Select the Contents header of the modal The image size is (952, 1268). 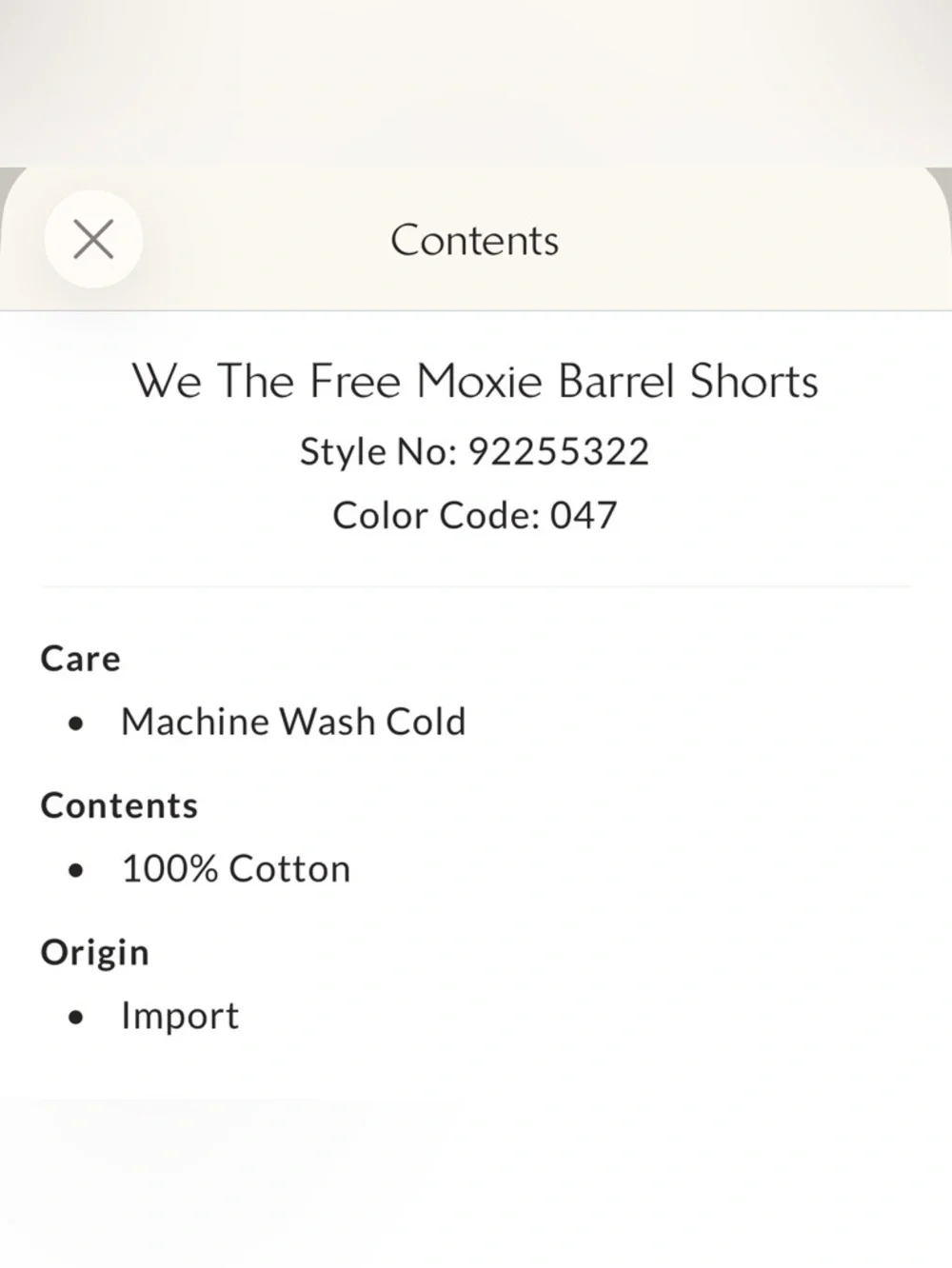[473, 240]
